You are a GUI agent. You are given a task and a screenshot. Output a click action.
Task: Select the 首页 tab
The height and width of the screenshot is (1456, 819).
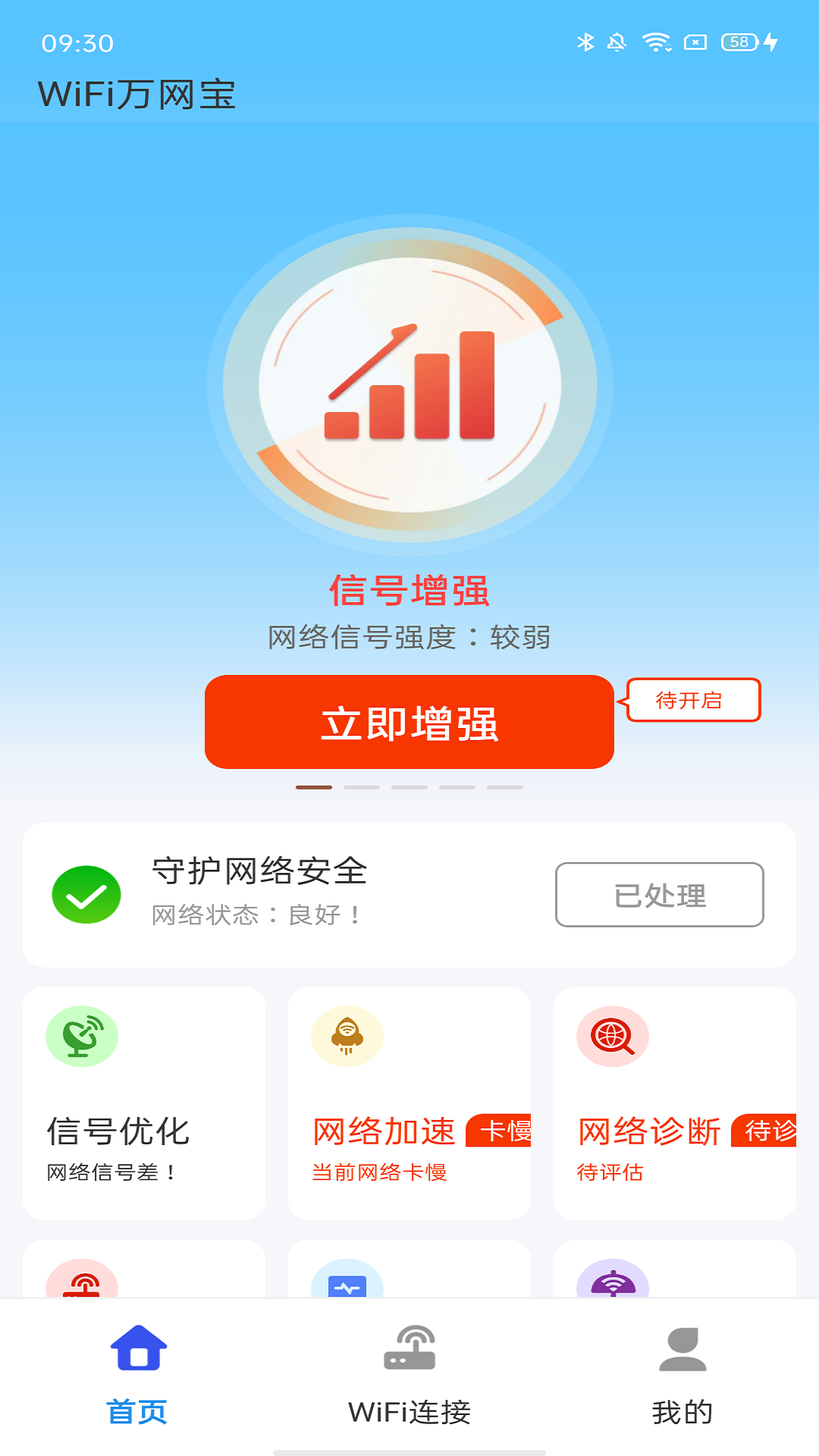[x=137, y=1374]
